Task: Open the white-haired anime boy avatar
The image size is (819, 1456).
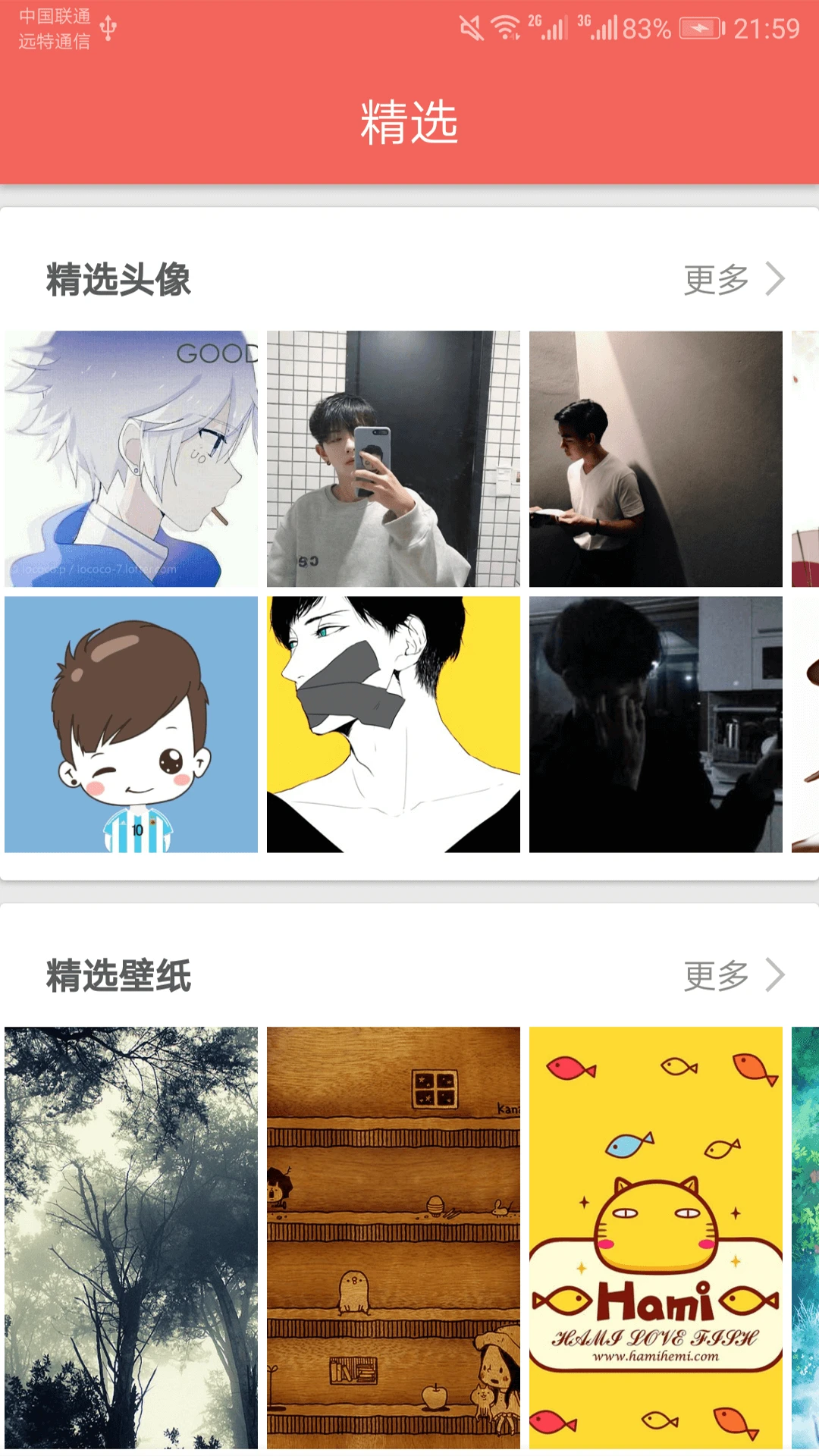Action: click(x=131, y=459)
